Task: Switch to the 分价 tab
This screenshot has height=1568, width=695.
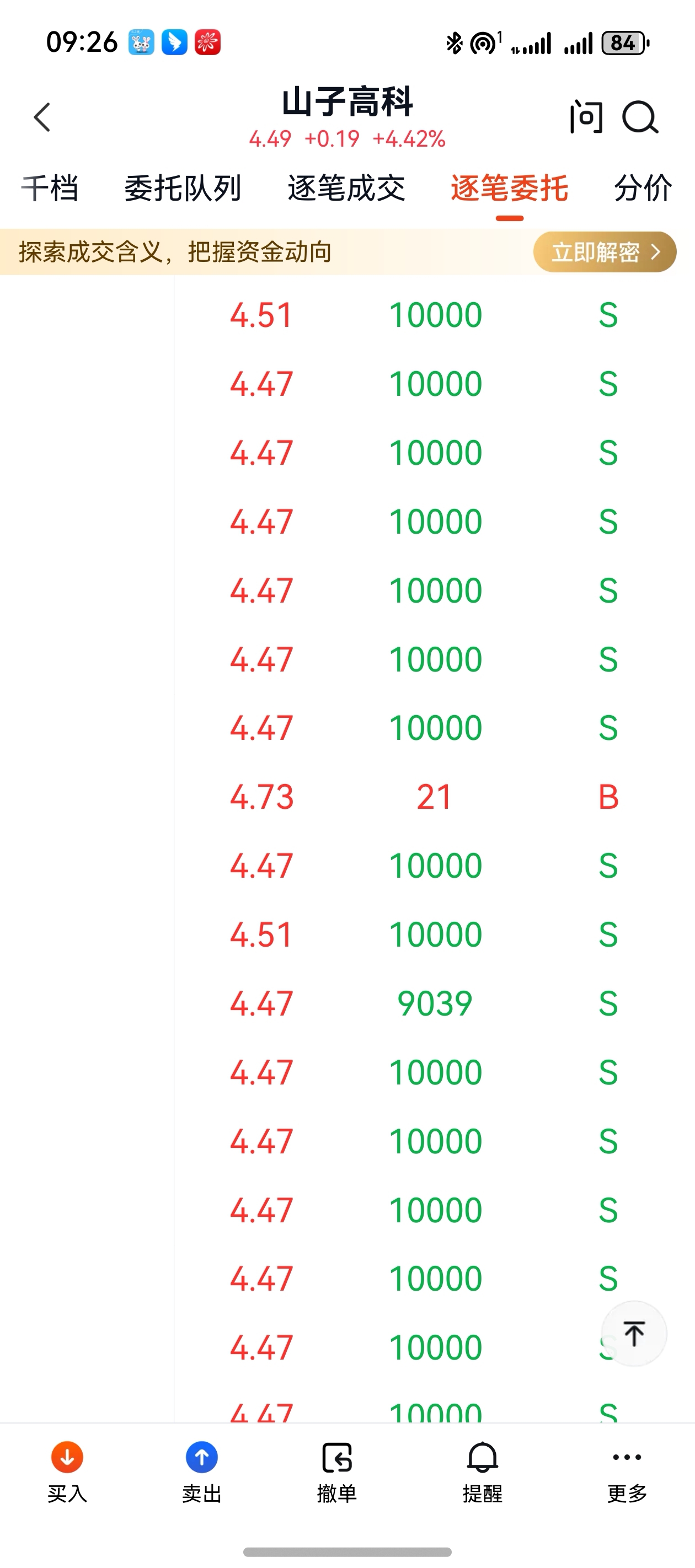Action: [643, 188]
